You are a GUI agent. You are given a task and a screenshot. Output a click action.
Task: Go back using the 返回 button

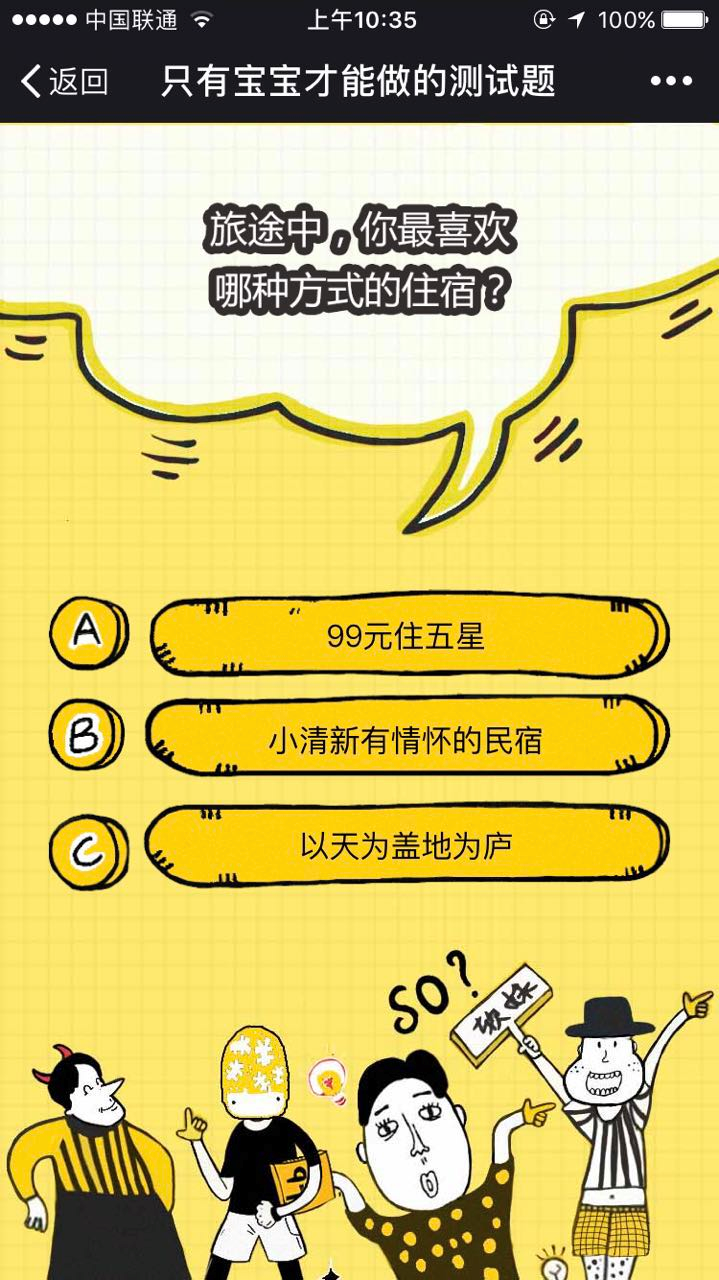[64, 81]
